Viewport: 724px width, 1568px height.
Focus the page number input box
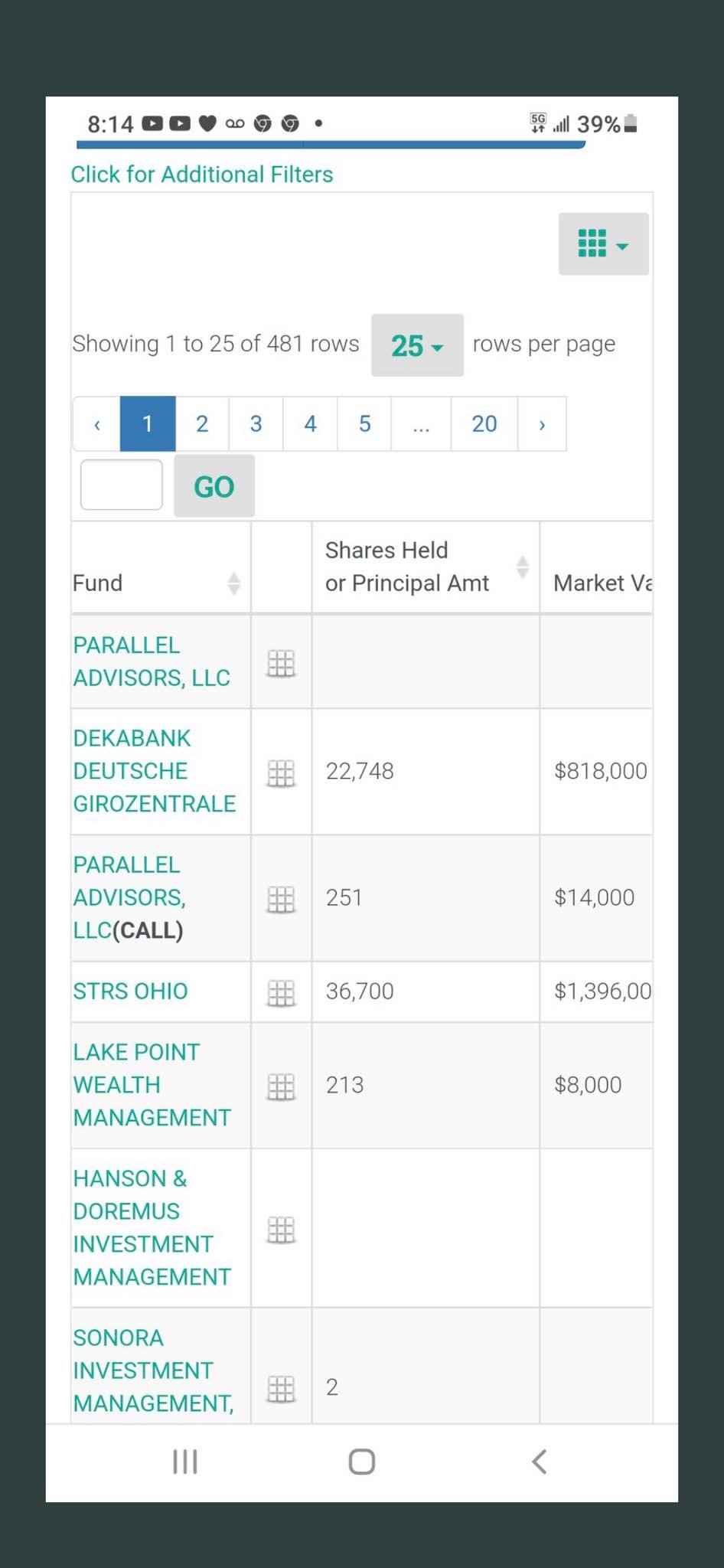122,485
